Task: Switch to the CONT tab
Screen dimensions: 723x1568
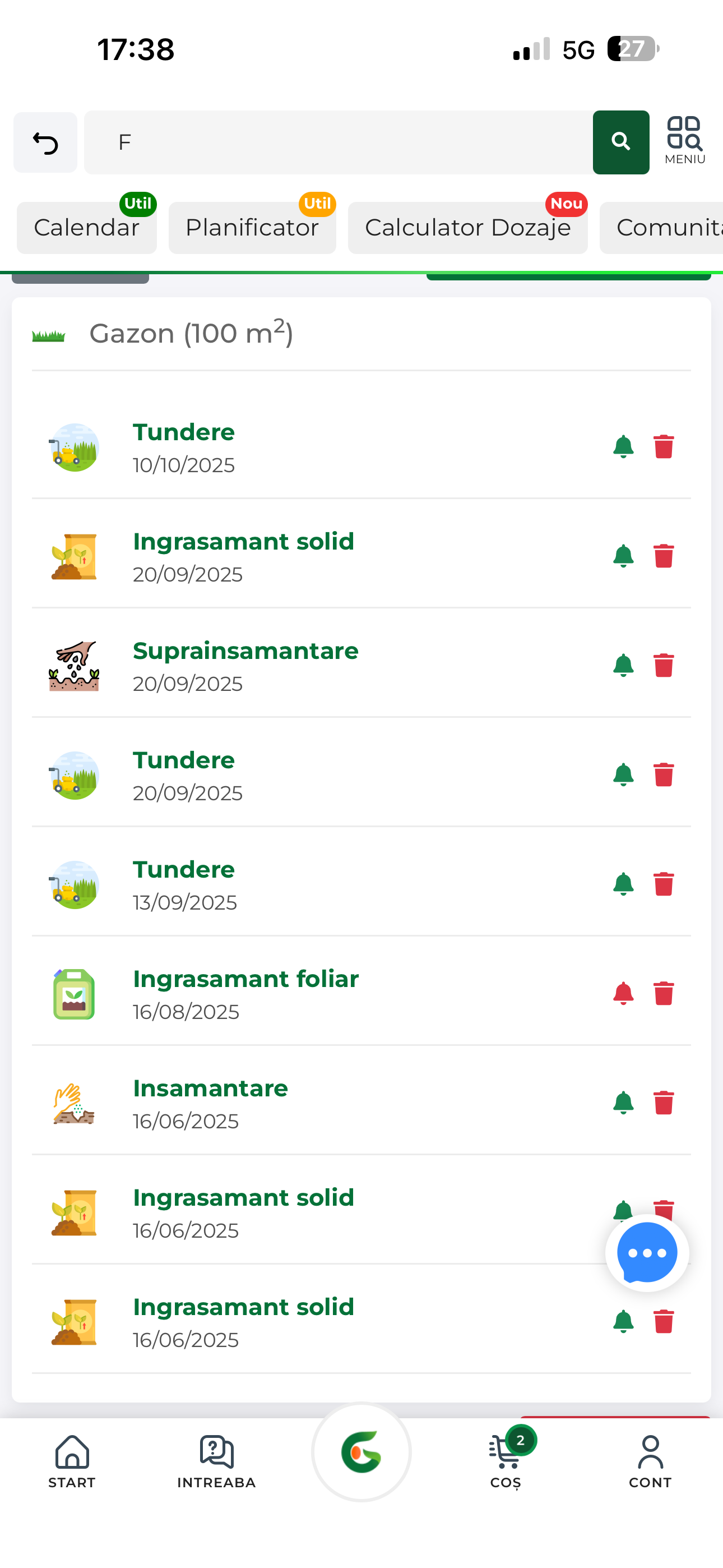Action: 650,1462
